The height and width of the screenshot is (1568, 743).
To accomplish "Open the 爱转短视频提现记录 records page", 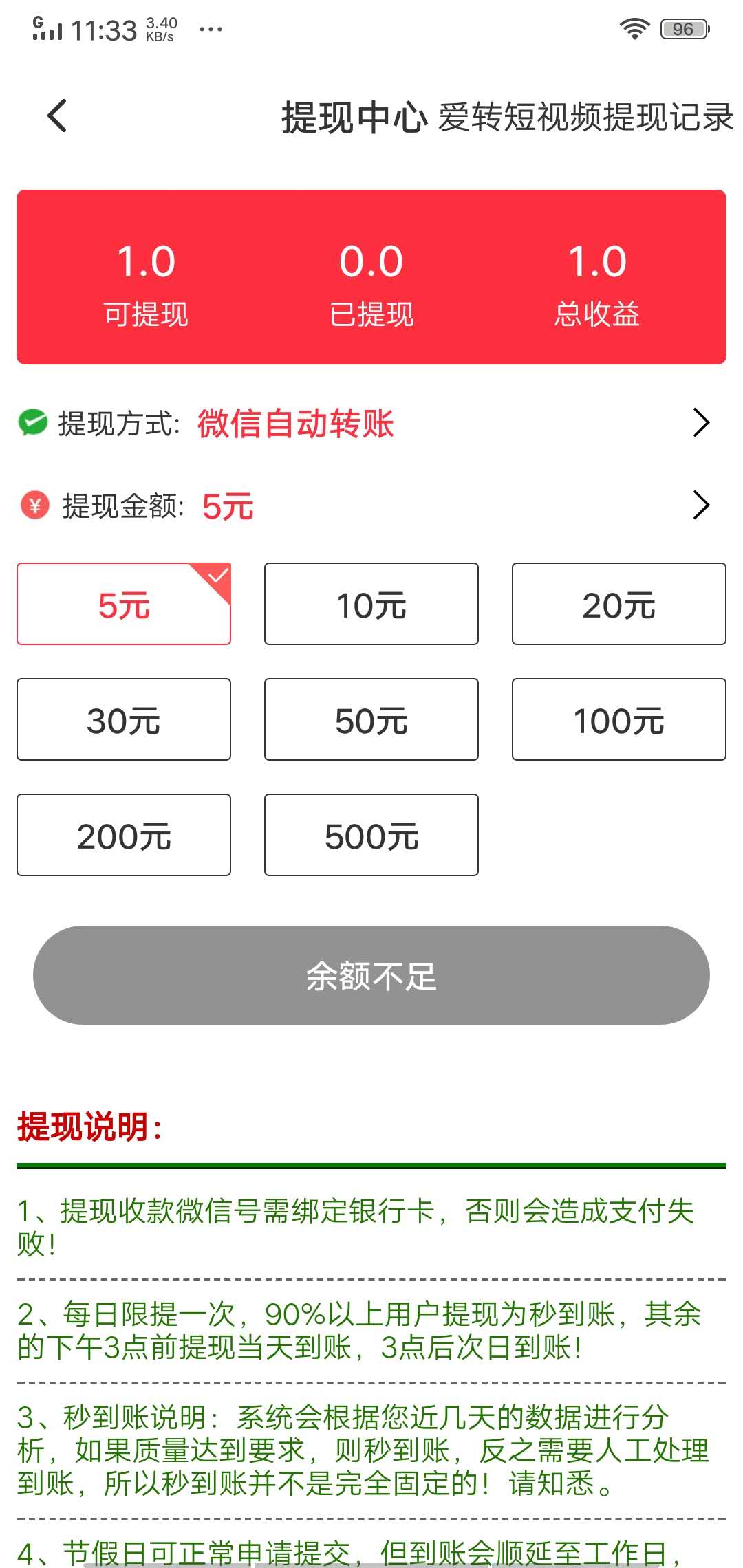I will point(588,117).
